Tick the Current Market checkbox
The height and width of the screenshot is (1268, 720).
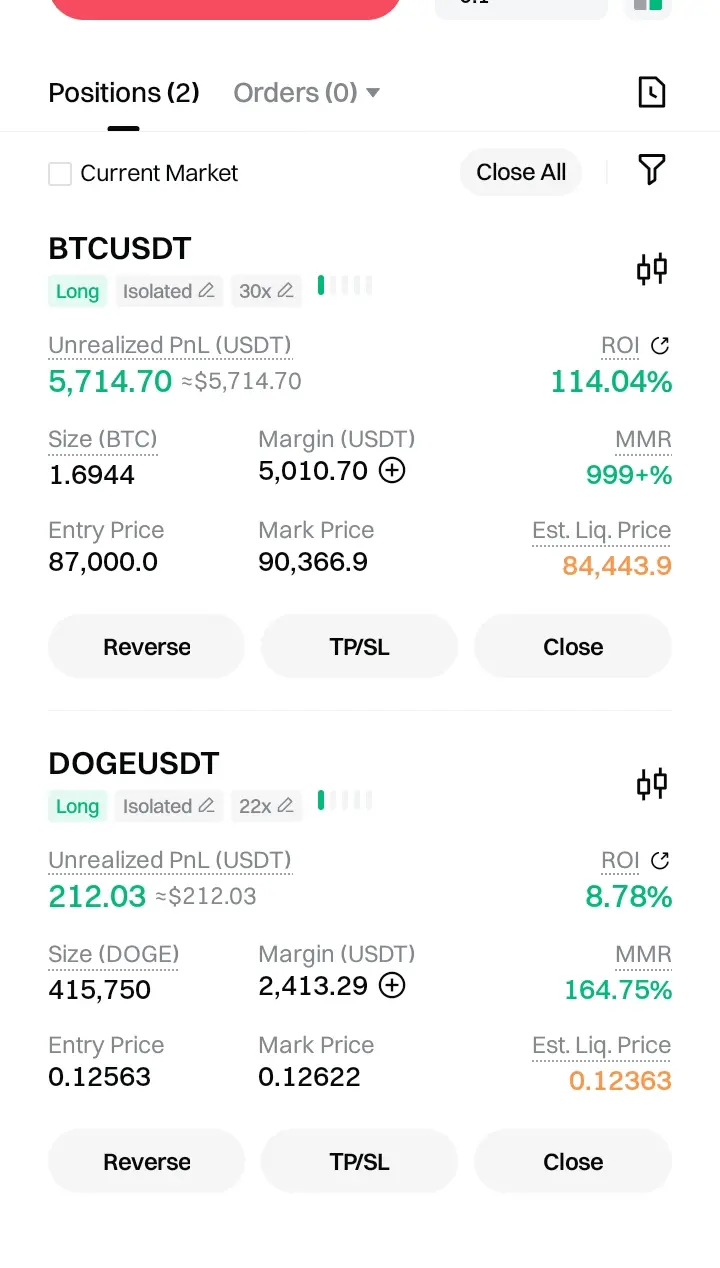point(61,174)
